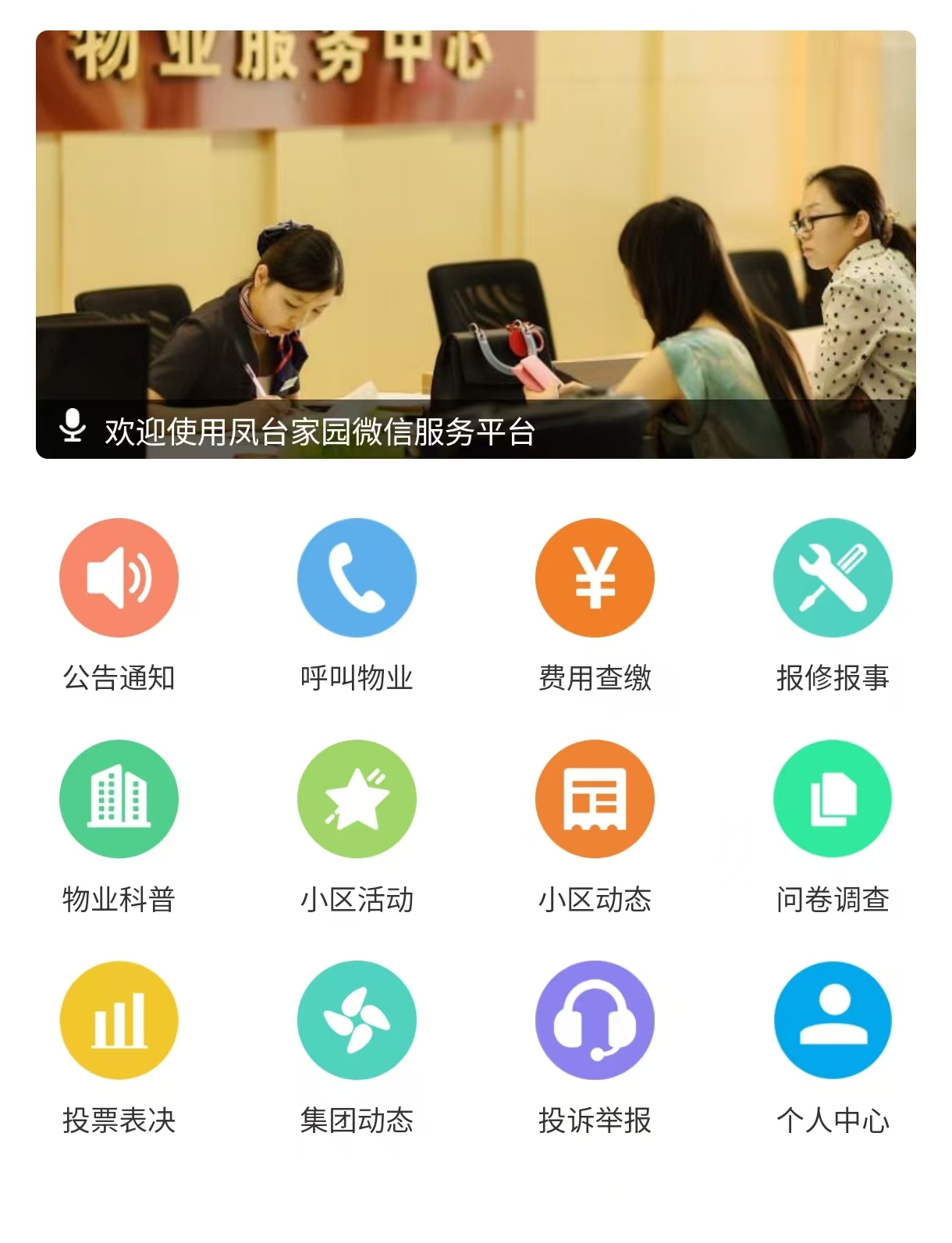Click the 呼叫物业 label below phone icon

[x=357, y=678]
